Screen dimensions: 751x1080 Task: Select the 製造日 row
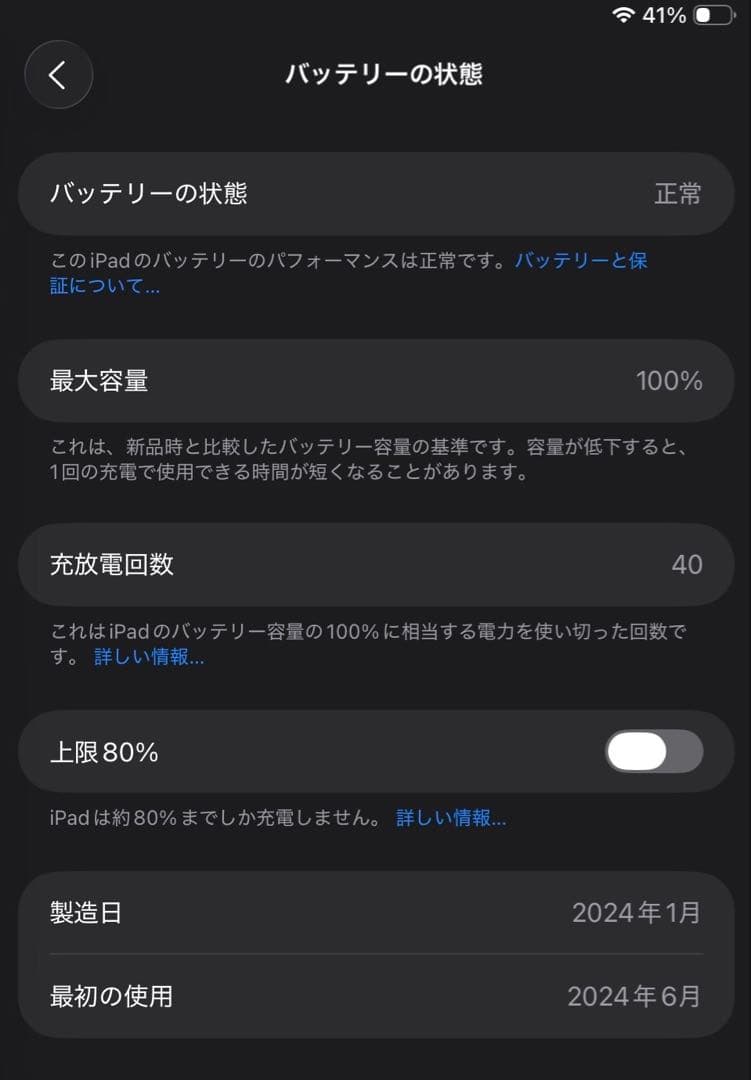pyautogui.click(x=375, y=912)
